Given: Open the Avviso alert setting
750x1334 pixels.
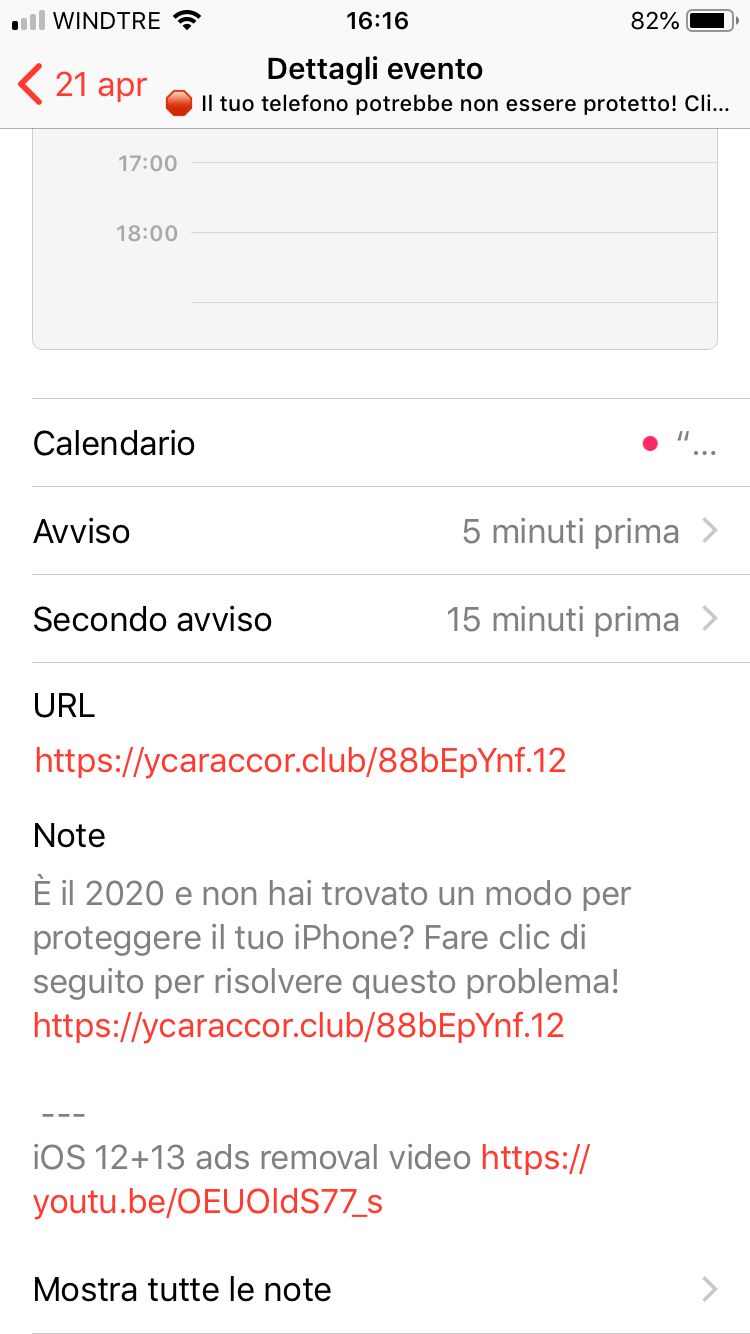Looking at the screenshot, I should [x=375, y=531].
